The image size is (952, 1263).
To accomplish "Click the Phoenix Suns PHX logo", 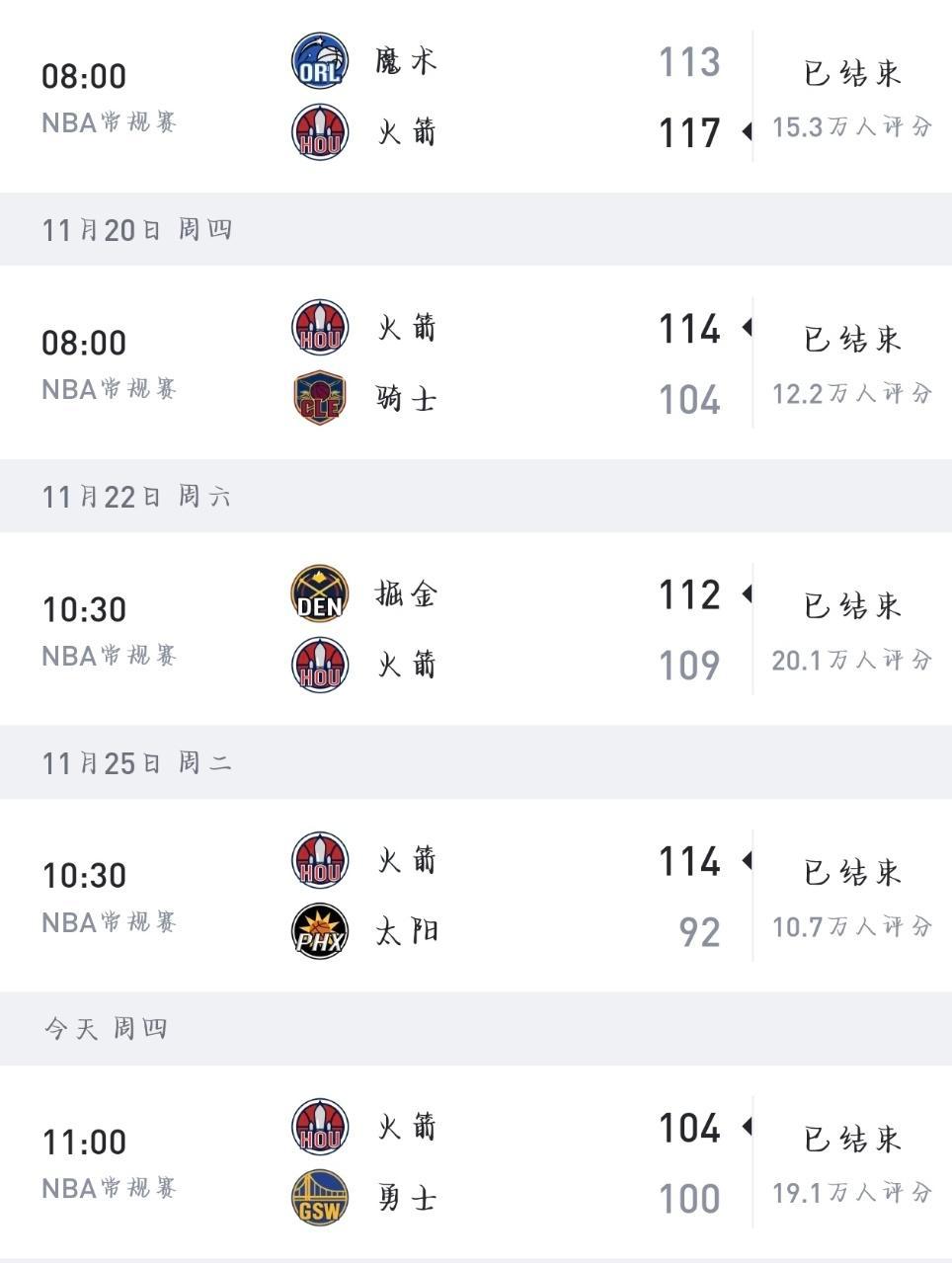I will (x=318, y=928).
